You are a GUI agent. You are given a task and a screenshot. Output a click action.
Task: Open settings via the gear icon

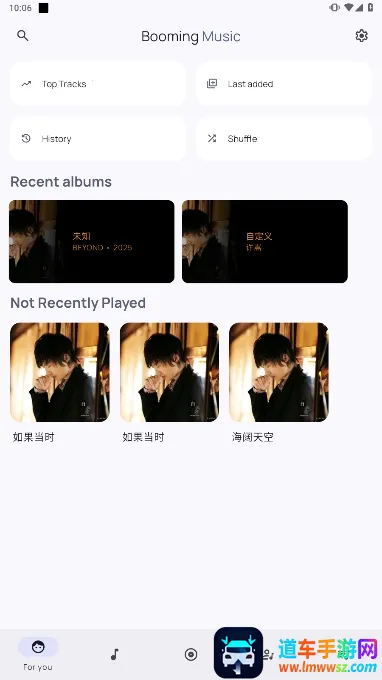tap(362, 36)
